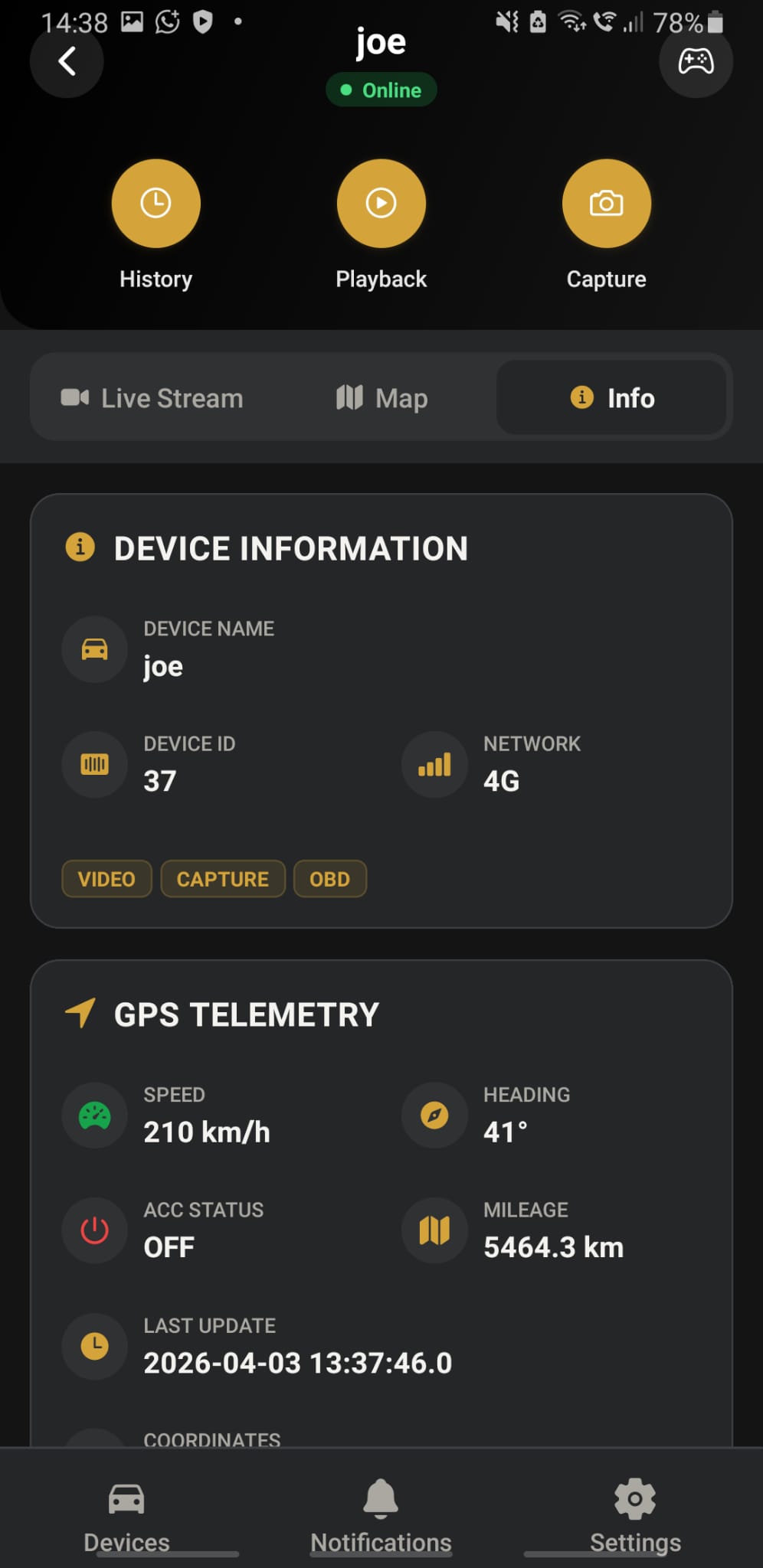
Task: Click the GPS Telemetry navigation arrow icon
Action: pos(80,1012)
